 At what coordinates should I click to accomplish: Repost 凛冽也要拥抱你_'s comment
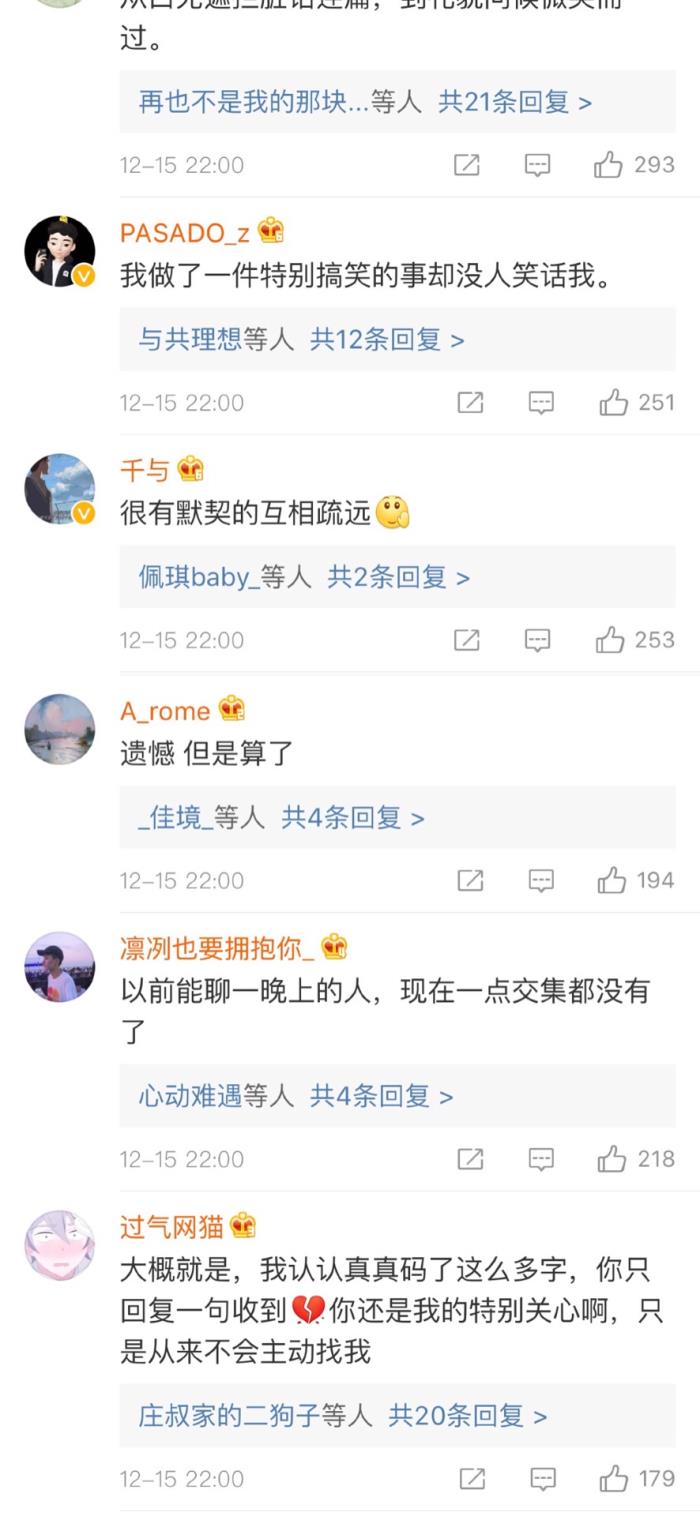click(470, 1159)
